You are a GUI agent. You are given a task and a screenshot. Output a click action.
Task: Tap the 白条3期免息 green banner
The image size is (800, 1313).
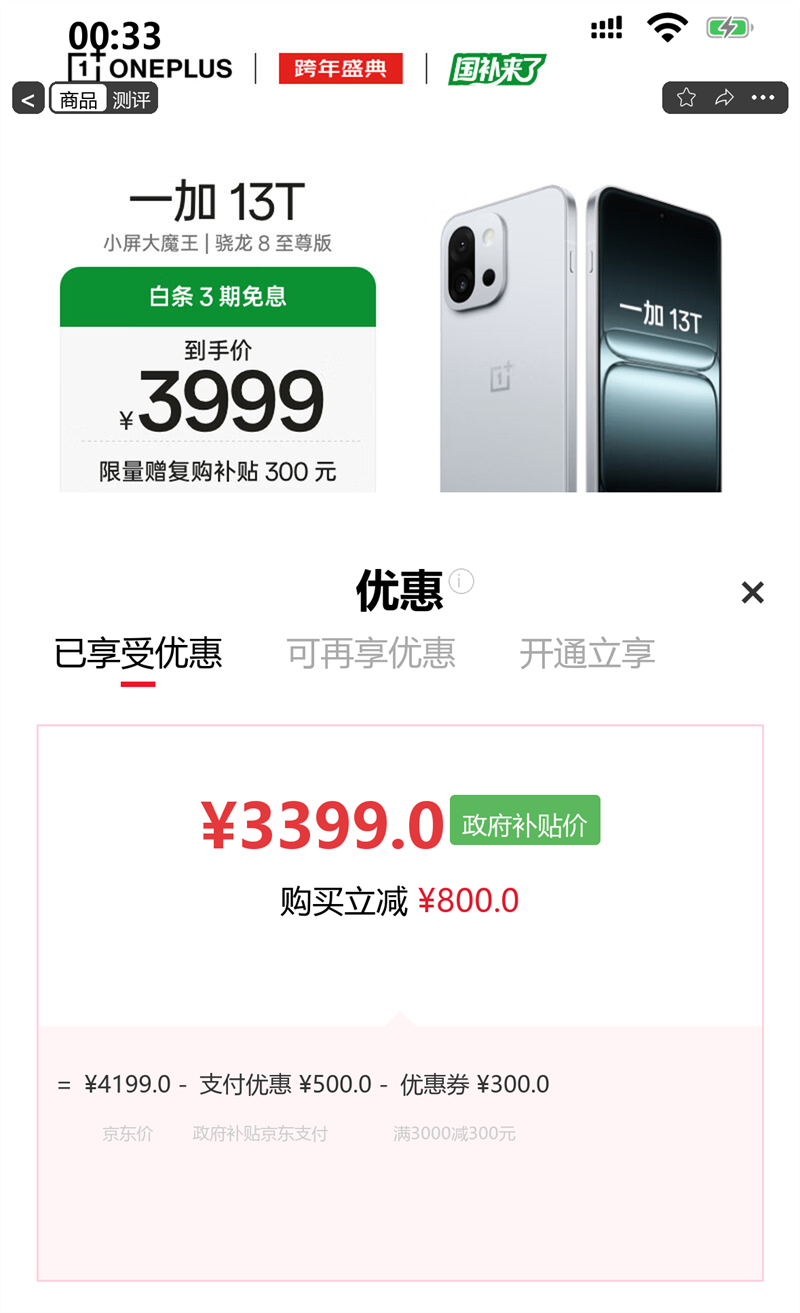(x=220, y=297)
